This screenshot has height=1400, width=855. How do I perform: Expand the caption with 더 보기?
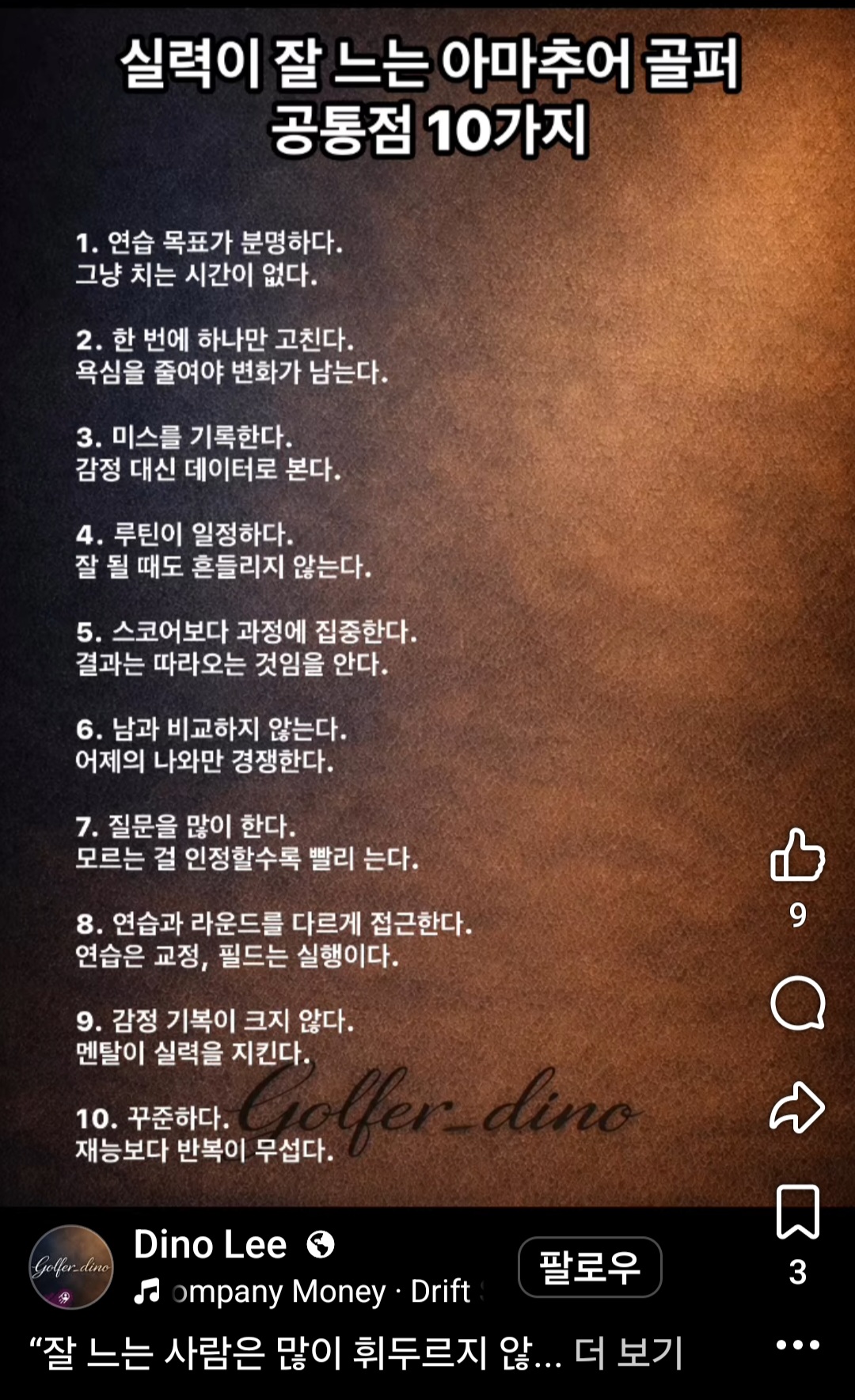628,1353
